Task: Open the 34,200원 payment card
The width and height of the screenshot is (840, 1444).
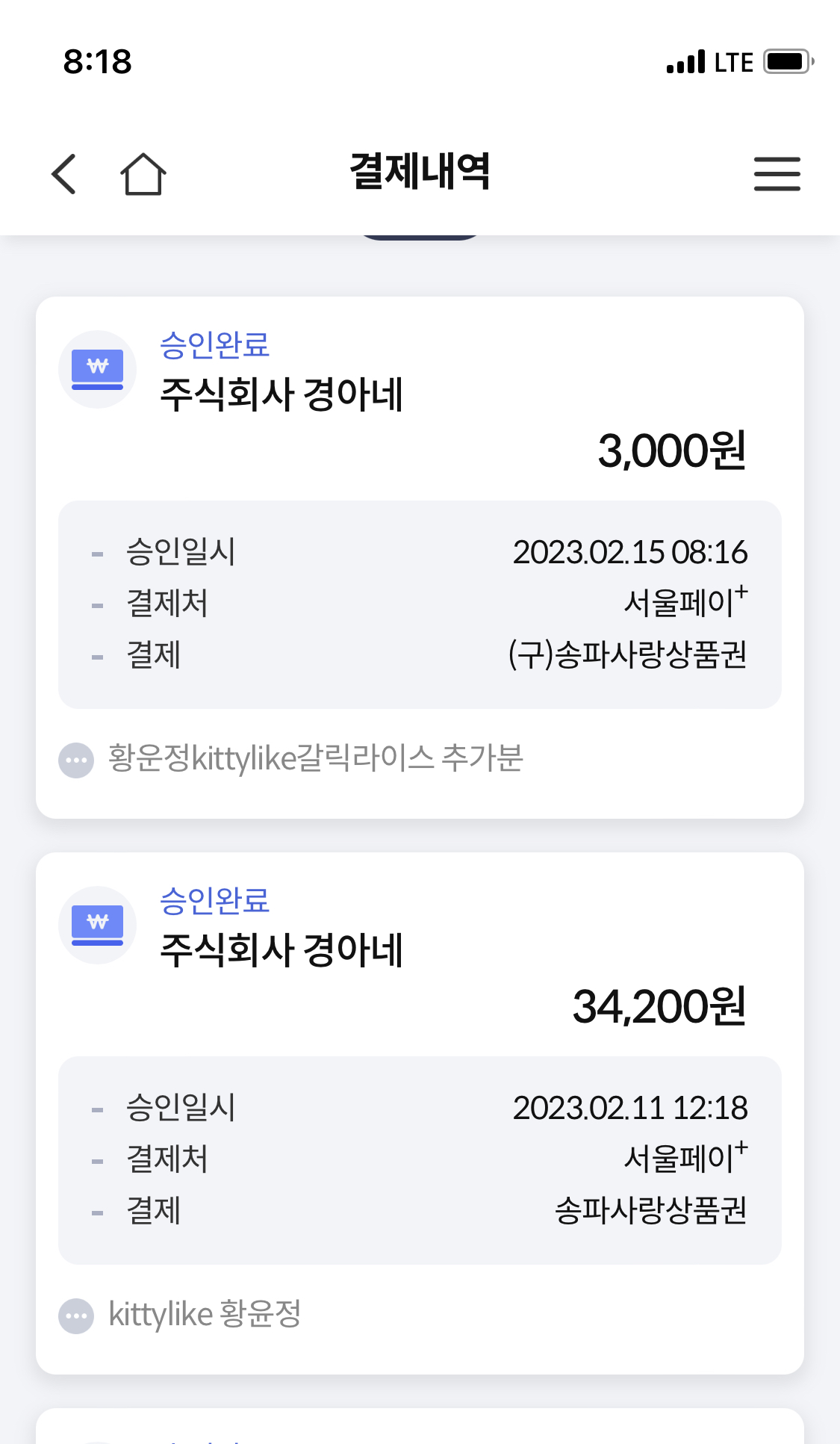Action: click(420, 1113)
